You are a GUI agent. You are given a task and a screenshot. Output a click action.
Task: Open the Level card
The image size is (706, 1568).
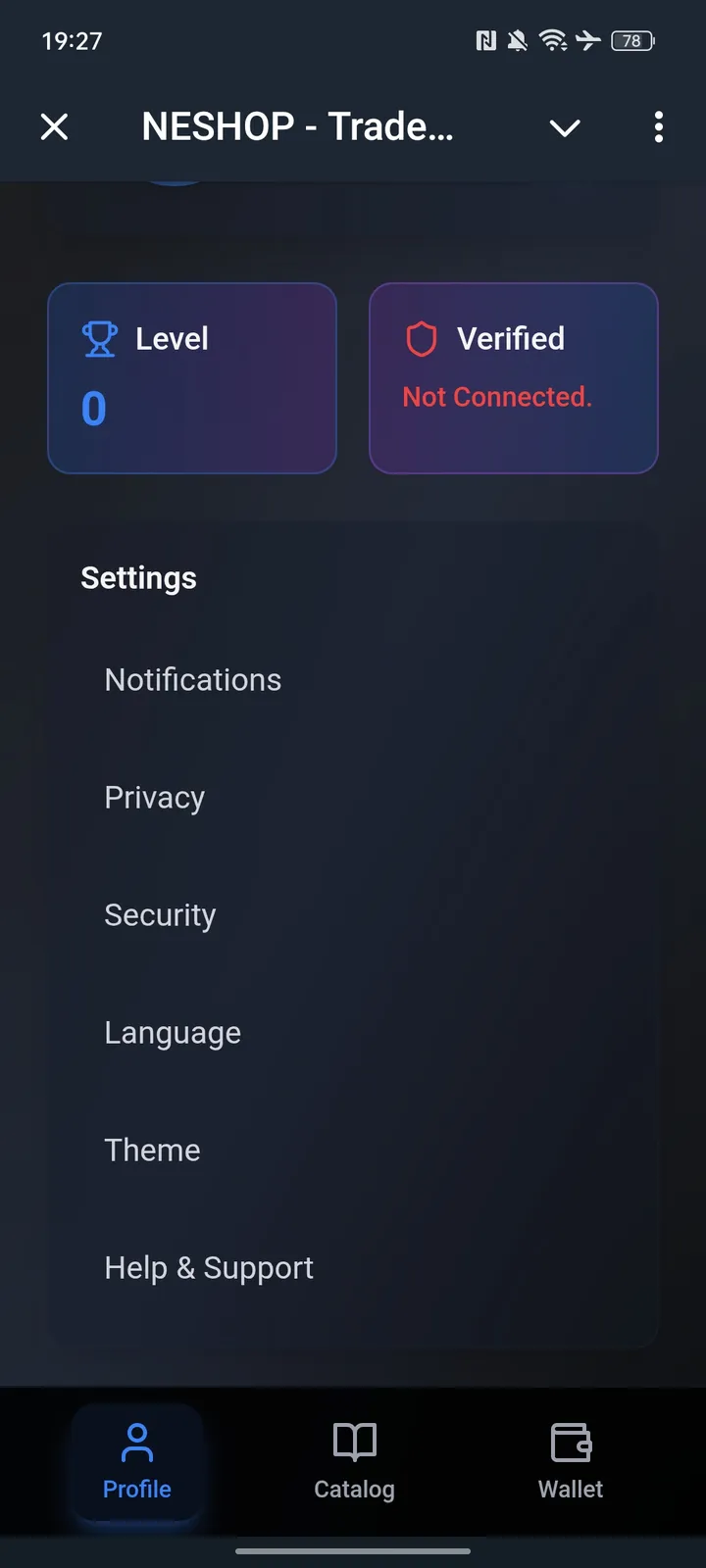pyautogui.click(x=192, y=378)
